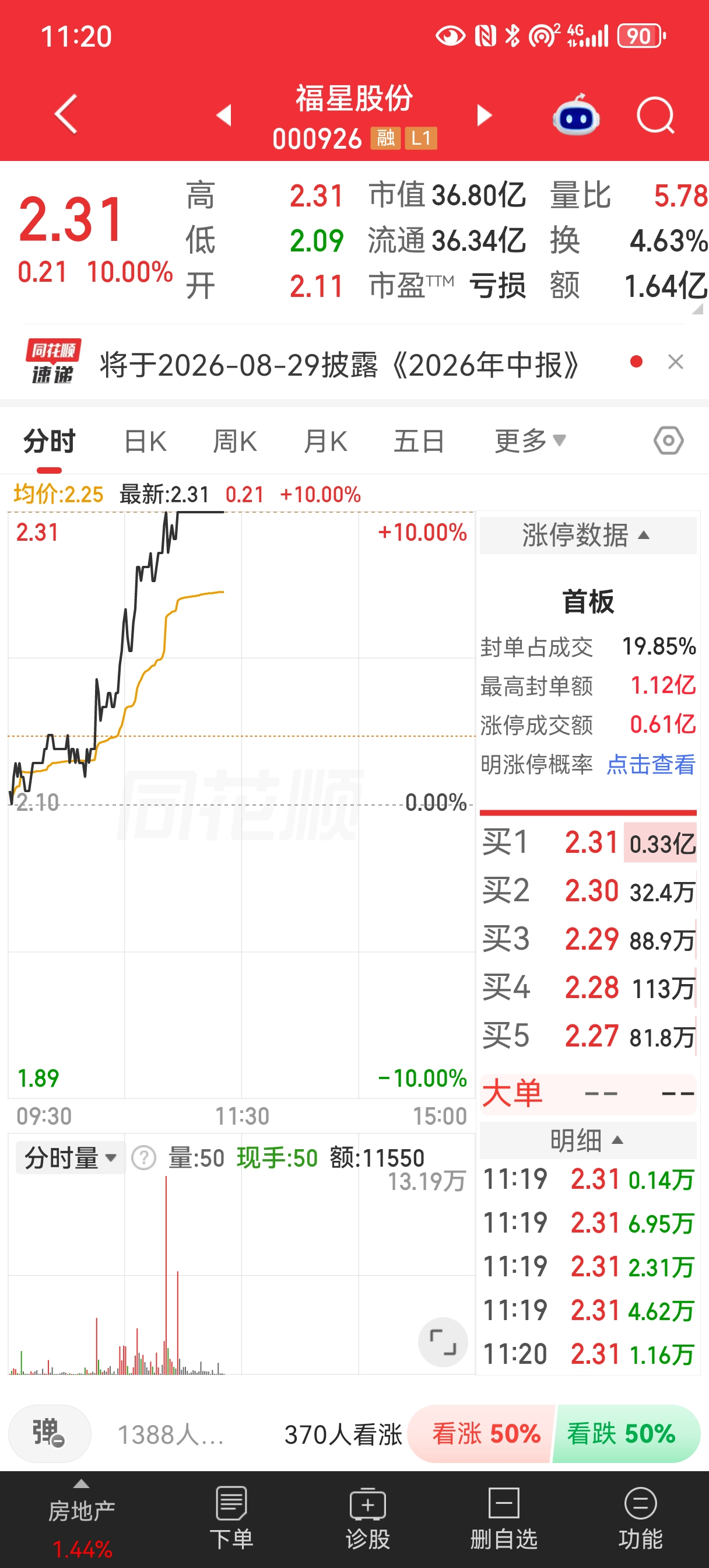This screenshot has height=1568, width=709.
Task: Open chart settings hexagon icon
Action: (668, 440)
